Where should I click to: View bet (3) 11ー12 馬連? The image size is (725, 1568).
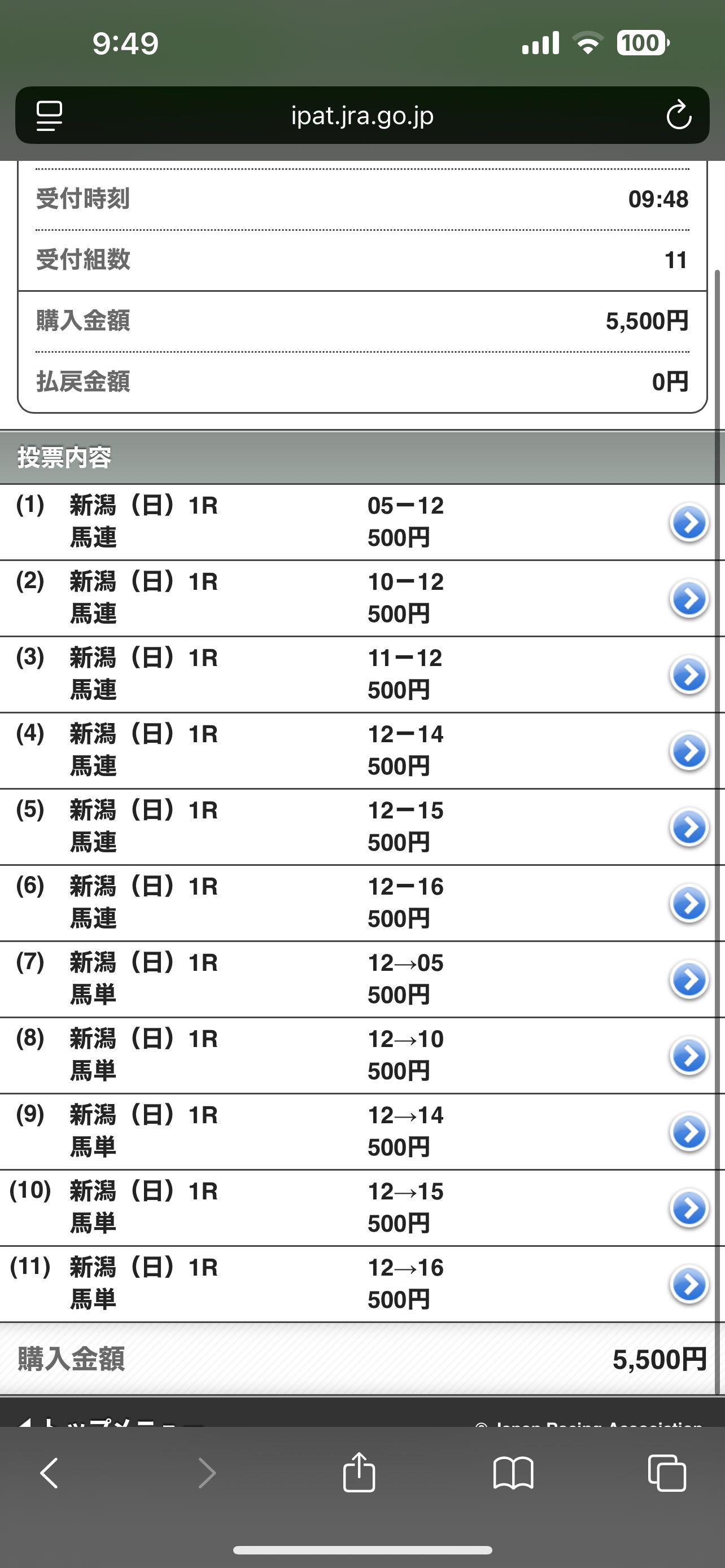pyautogui.click(x=689, y=675)
